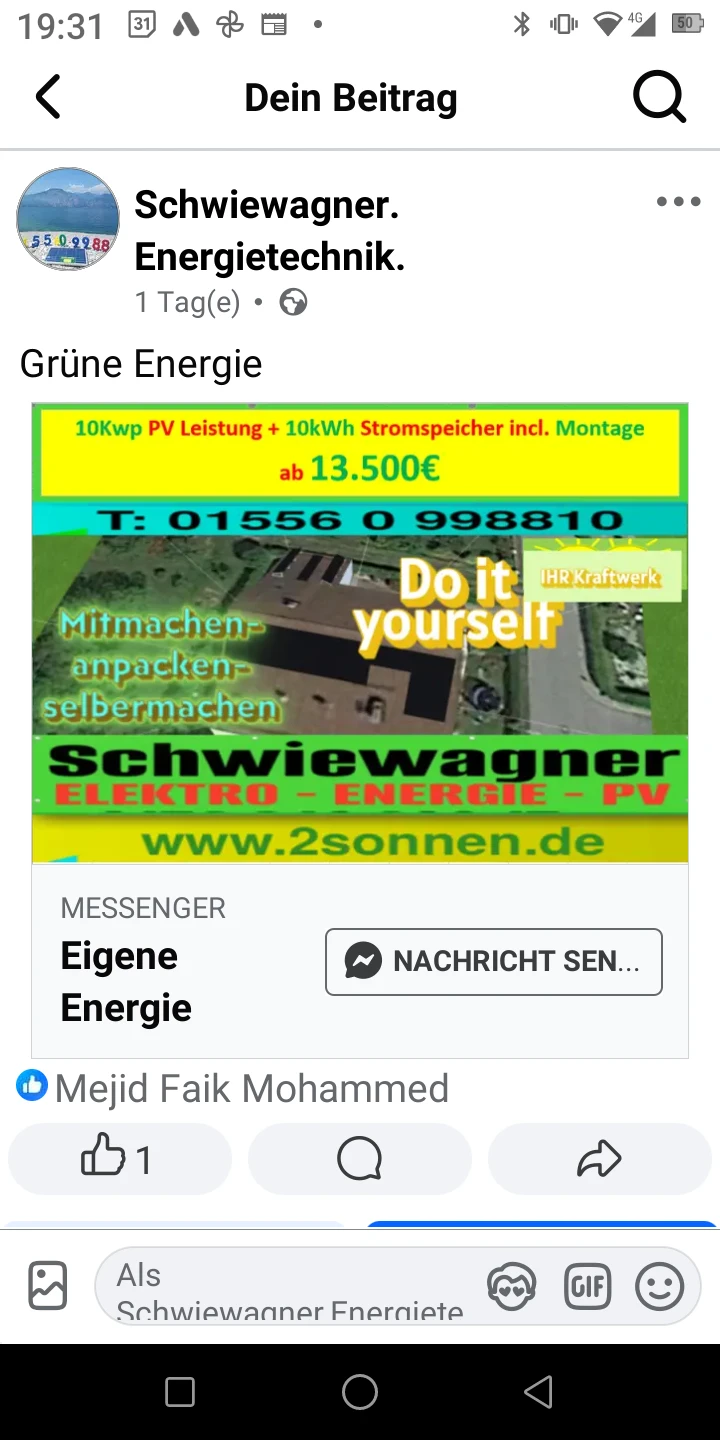Tap Nachricht senden Messenger button
The width and height of the screenshot is (720, 1440).
click(494, 962)
